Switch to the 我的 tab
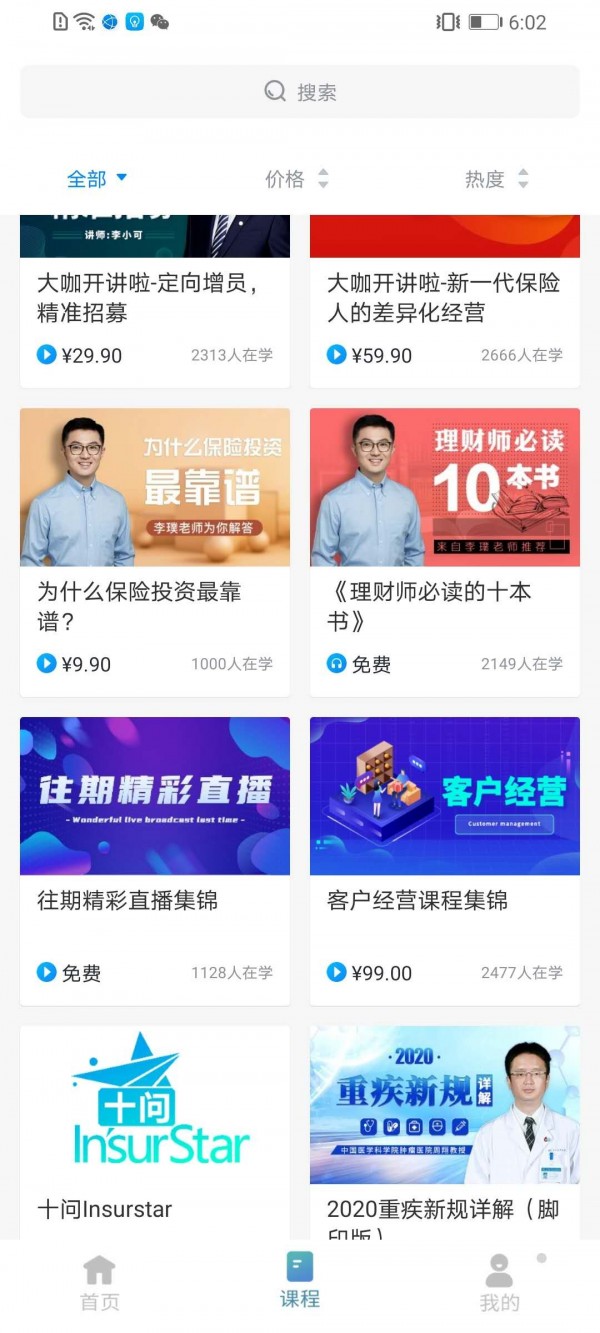 tap(499, 1283)
